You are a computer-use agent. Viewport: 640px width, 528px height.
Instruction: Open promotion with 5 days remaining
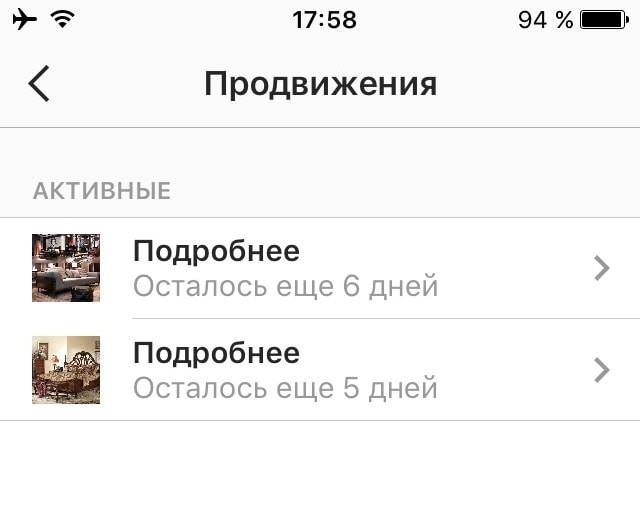[x=320, y=370]
